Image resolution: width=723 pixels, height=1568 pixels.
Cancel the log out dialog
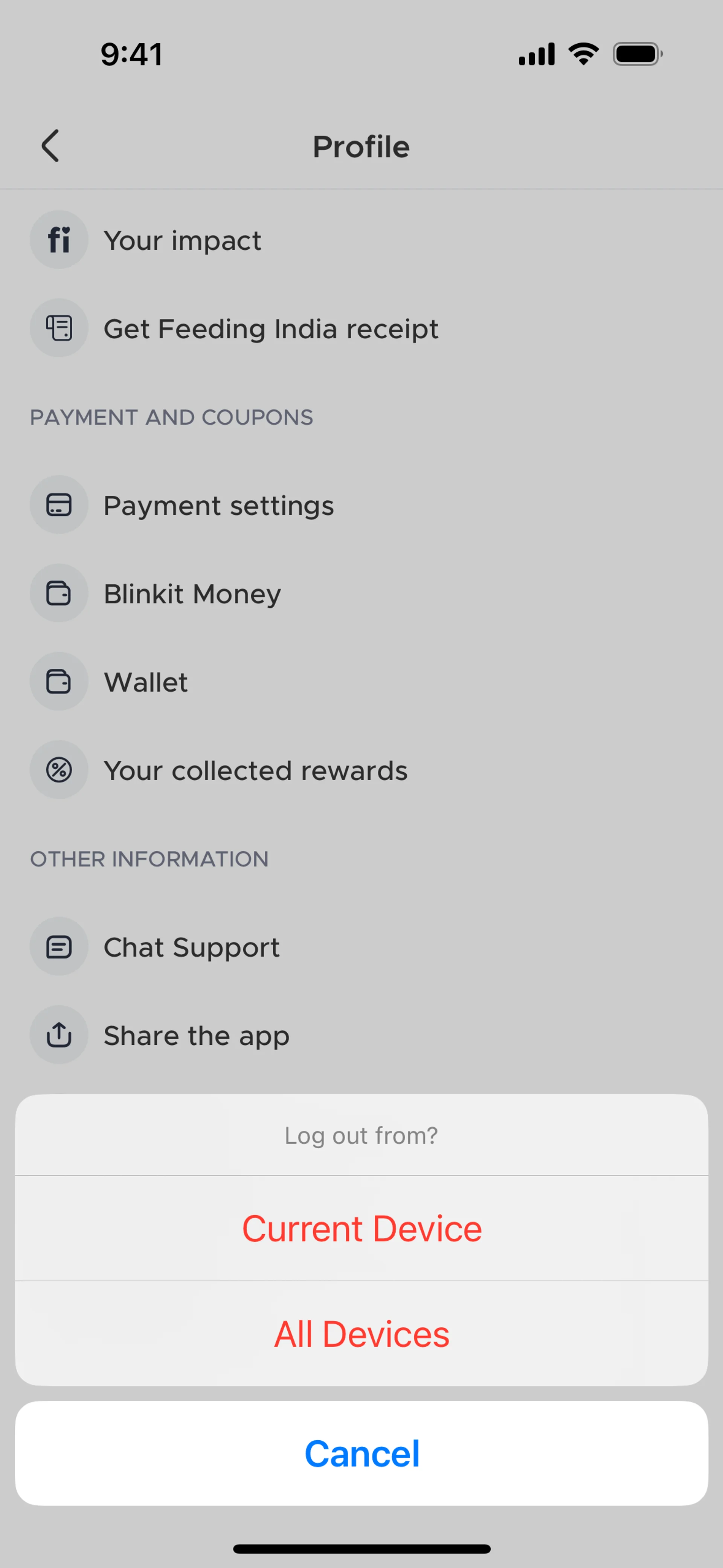[x=361, y=1453]
